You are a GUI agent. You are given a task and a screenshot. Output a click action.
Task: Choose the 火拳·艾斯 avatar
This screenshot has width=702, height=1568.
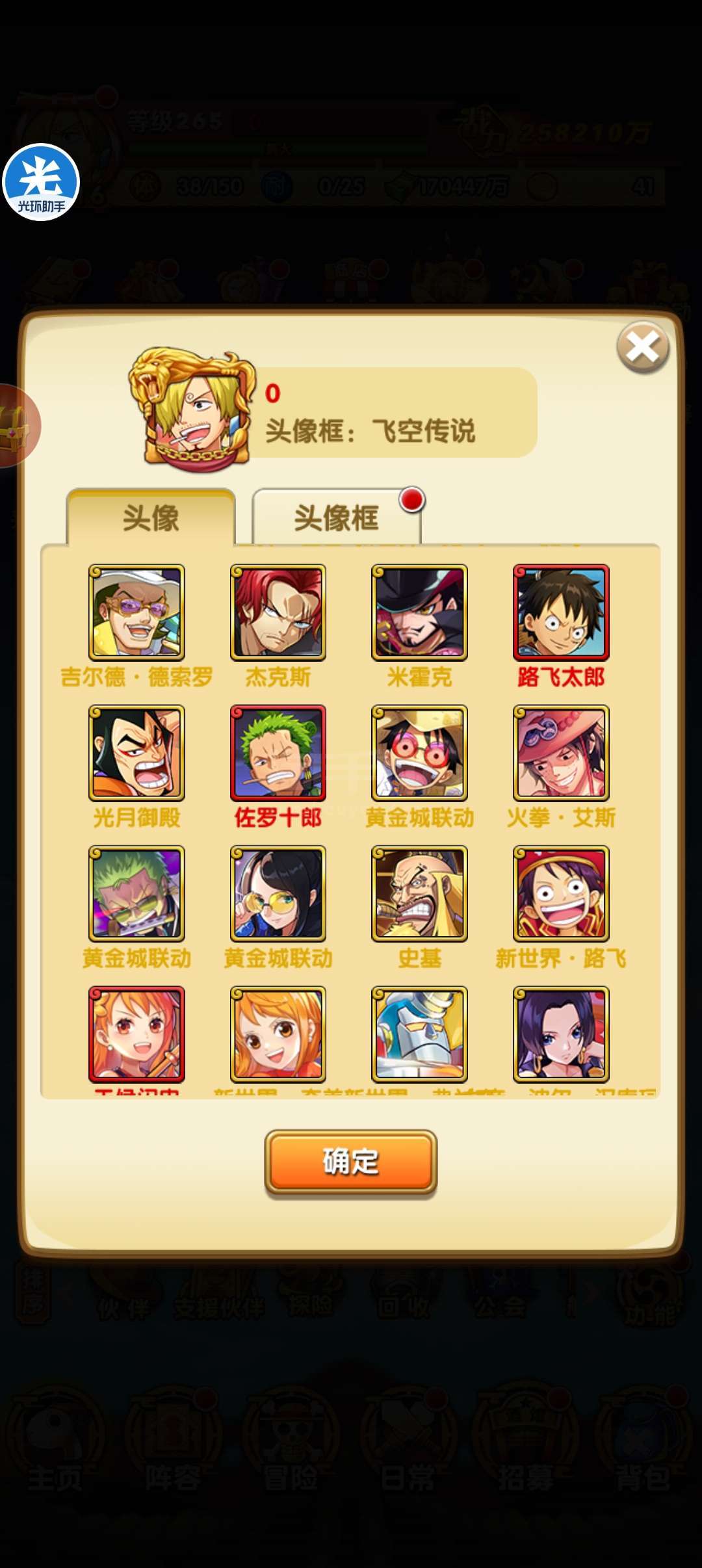(561, 753)
